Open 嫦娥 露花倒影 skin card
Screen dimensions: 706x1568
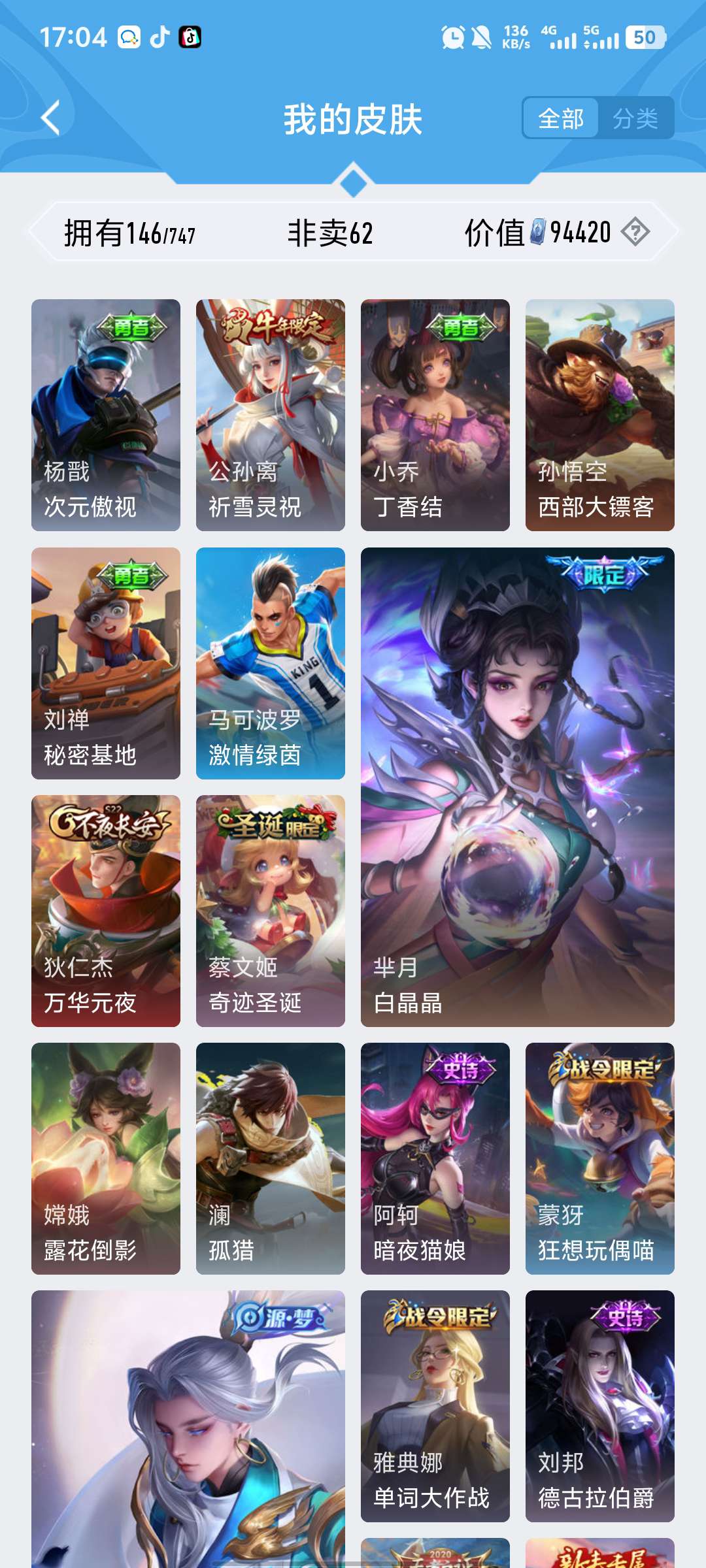[106, 1158]
